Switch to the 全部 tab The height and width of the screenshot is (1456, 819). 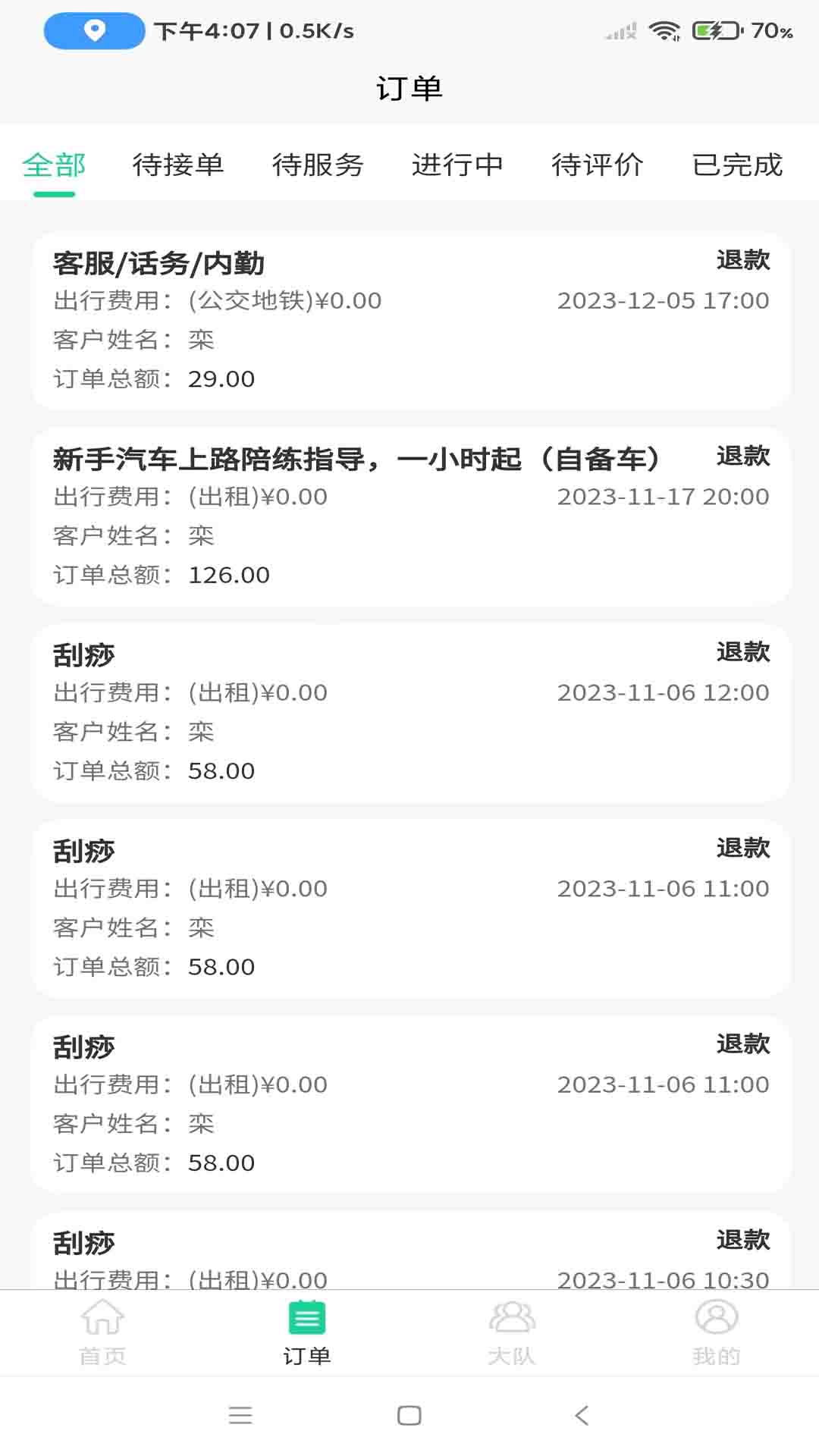pos(54,165)
